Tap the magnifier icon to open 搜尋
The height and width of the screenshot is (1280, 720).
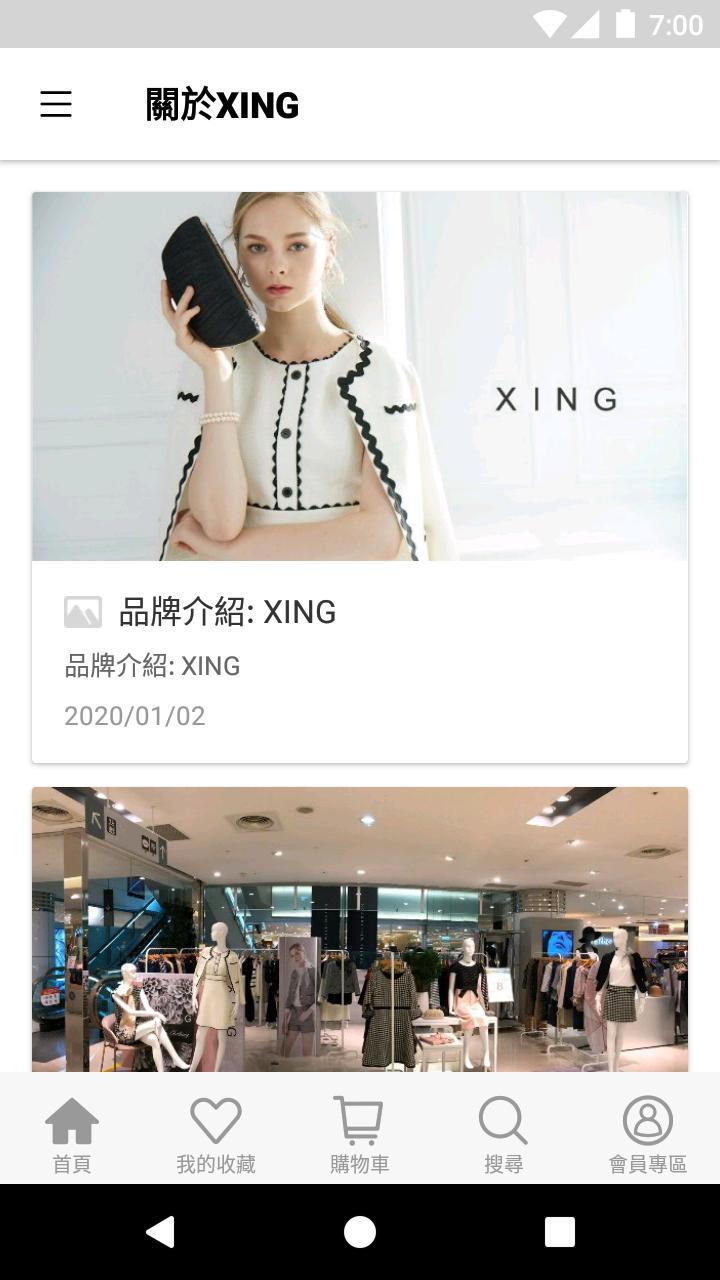(x=503, y=1120)
